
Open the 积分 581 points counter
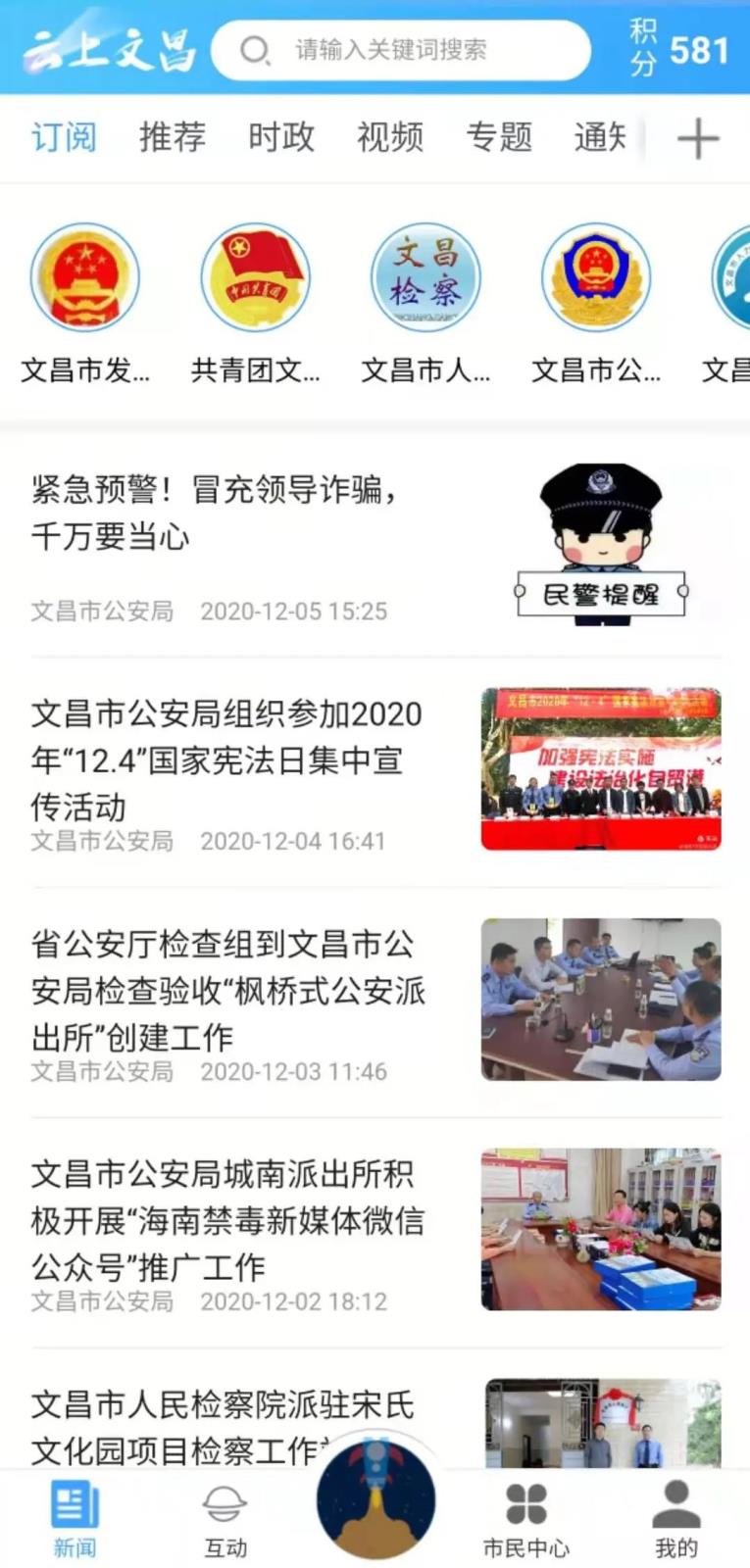679,48
